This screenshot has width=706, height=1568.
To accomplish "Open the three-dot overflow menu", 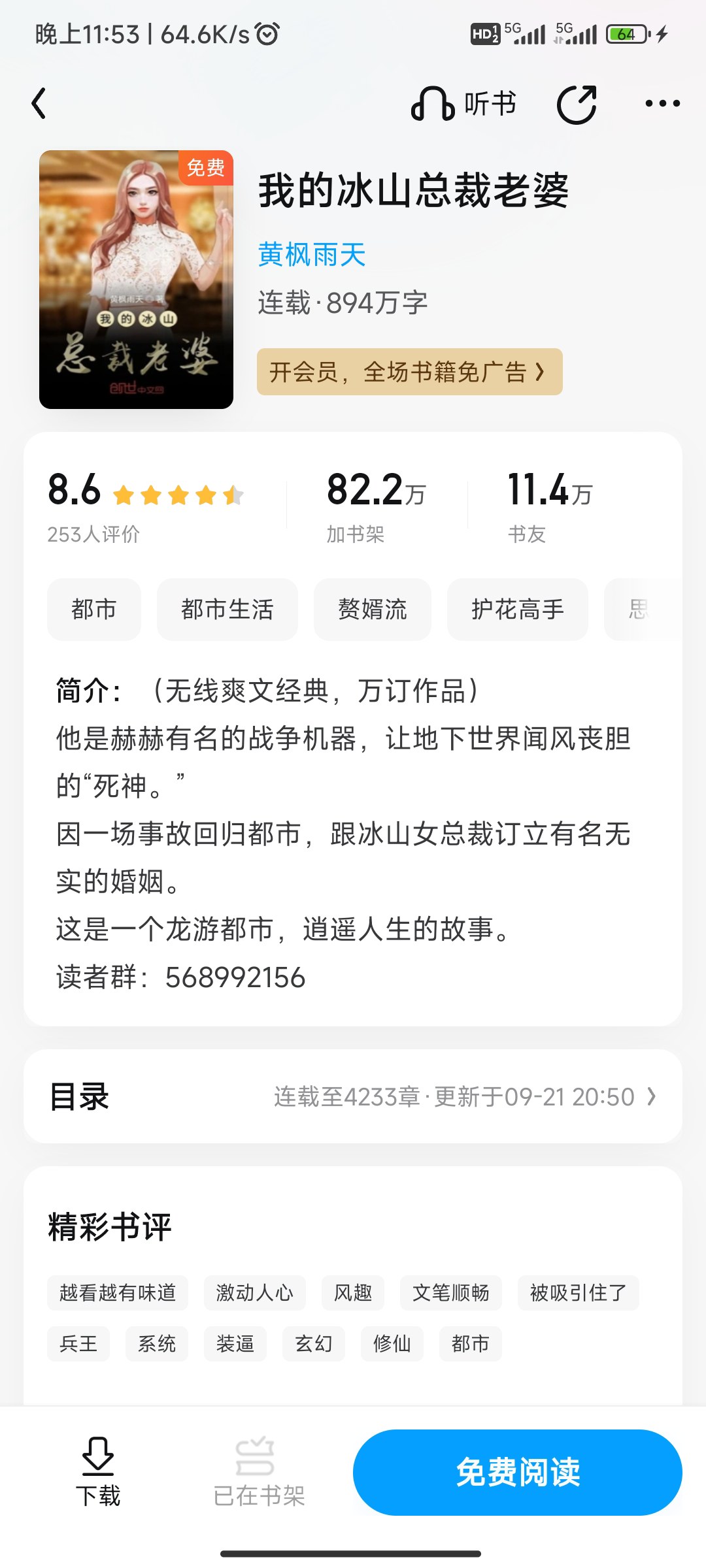I will coord(662,103).
